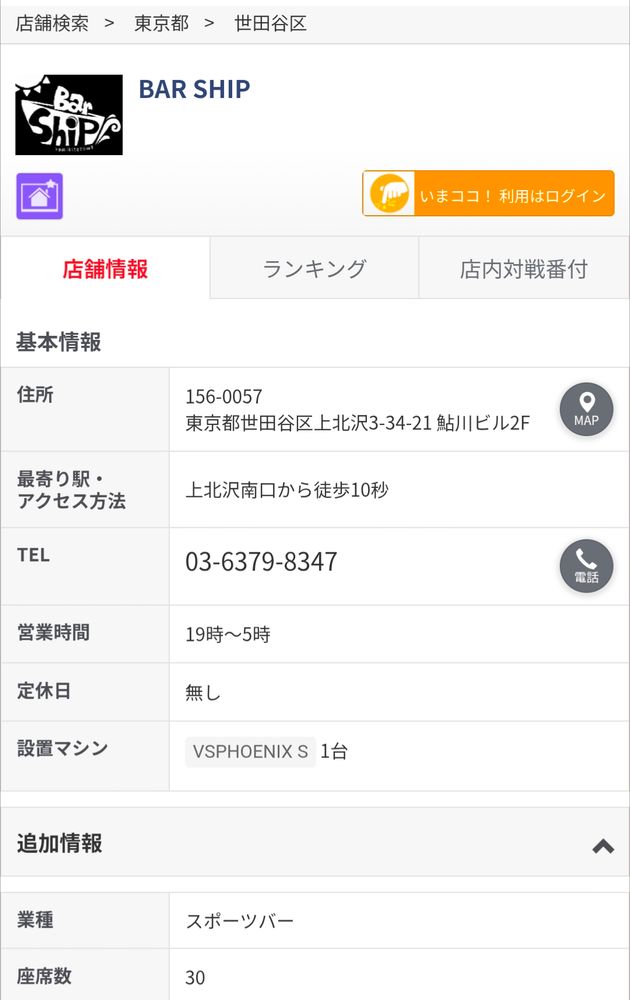Open the 世田谷区 breadcrumb
Viewport: 630px width, 1000px height.
click(x=270, y=24)
